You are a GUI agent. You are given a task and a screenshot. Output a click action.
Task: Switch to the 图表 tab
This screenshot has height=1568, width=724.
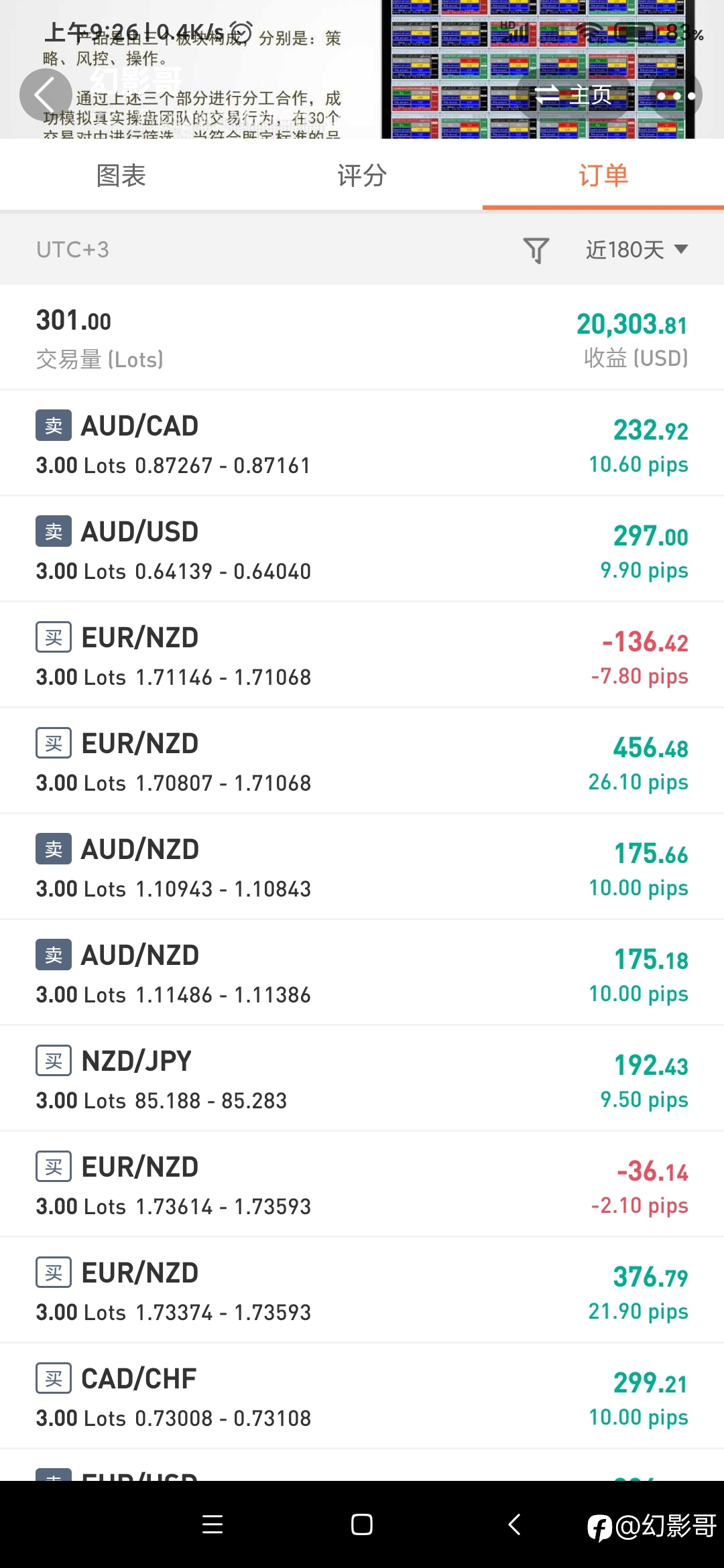click(x=121, y=176)
